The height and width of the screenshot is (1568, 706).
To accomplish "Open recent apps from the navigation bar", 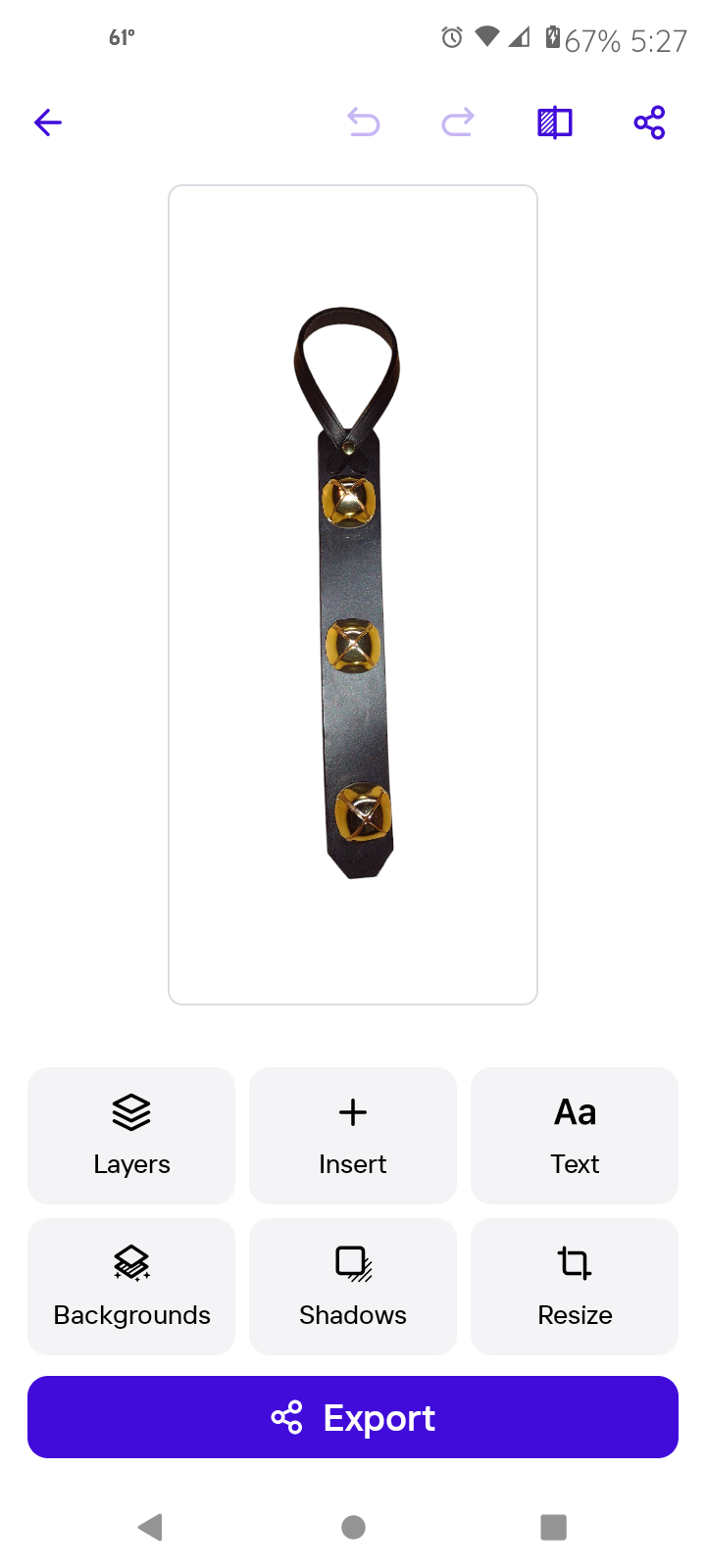I will click(x=554, y=1527).
